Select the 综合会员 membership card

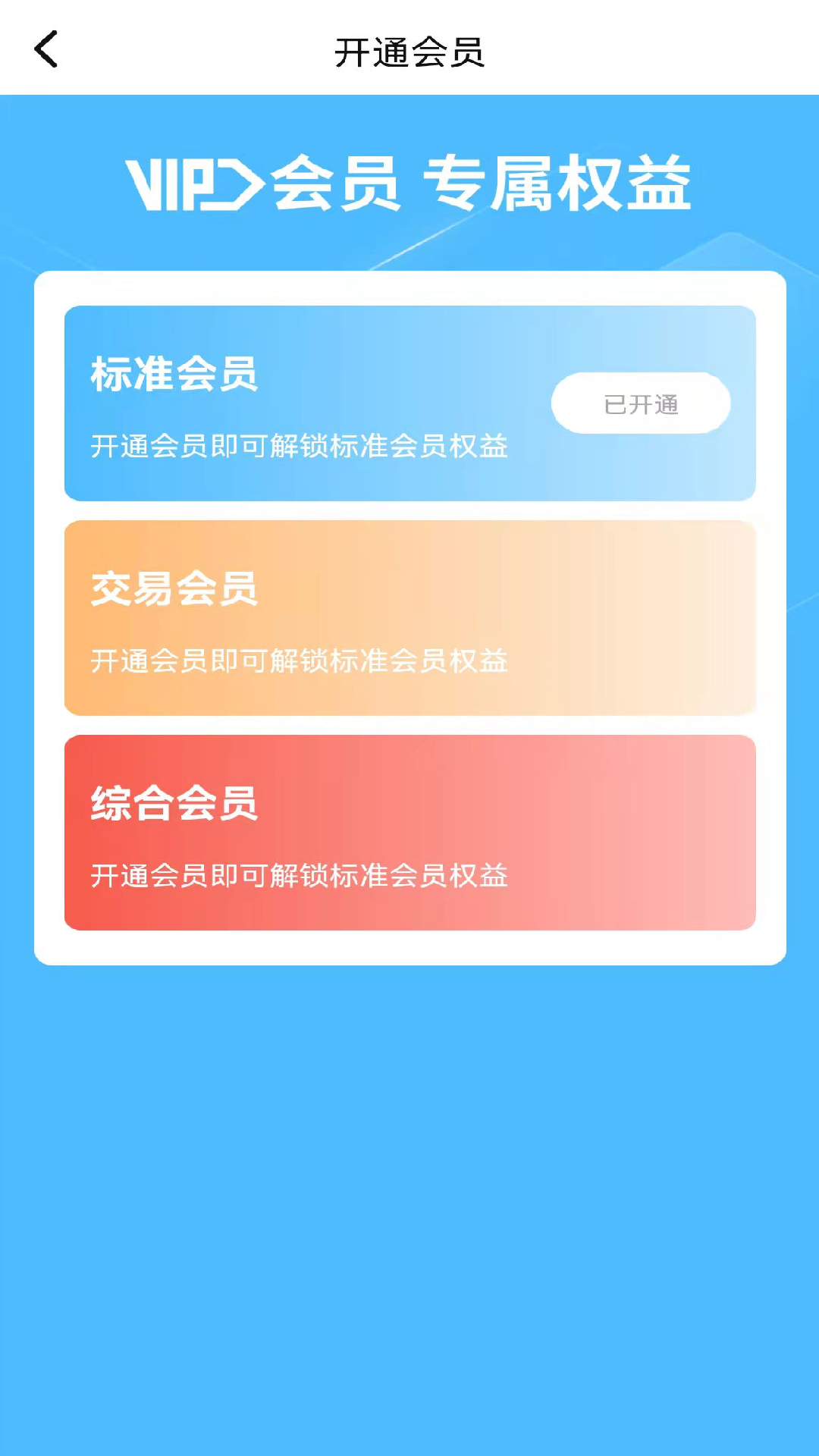click(409, 830)
